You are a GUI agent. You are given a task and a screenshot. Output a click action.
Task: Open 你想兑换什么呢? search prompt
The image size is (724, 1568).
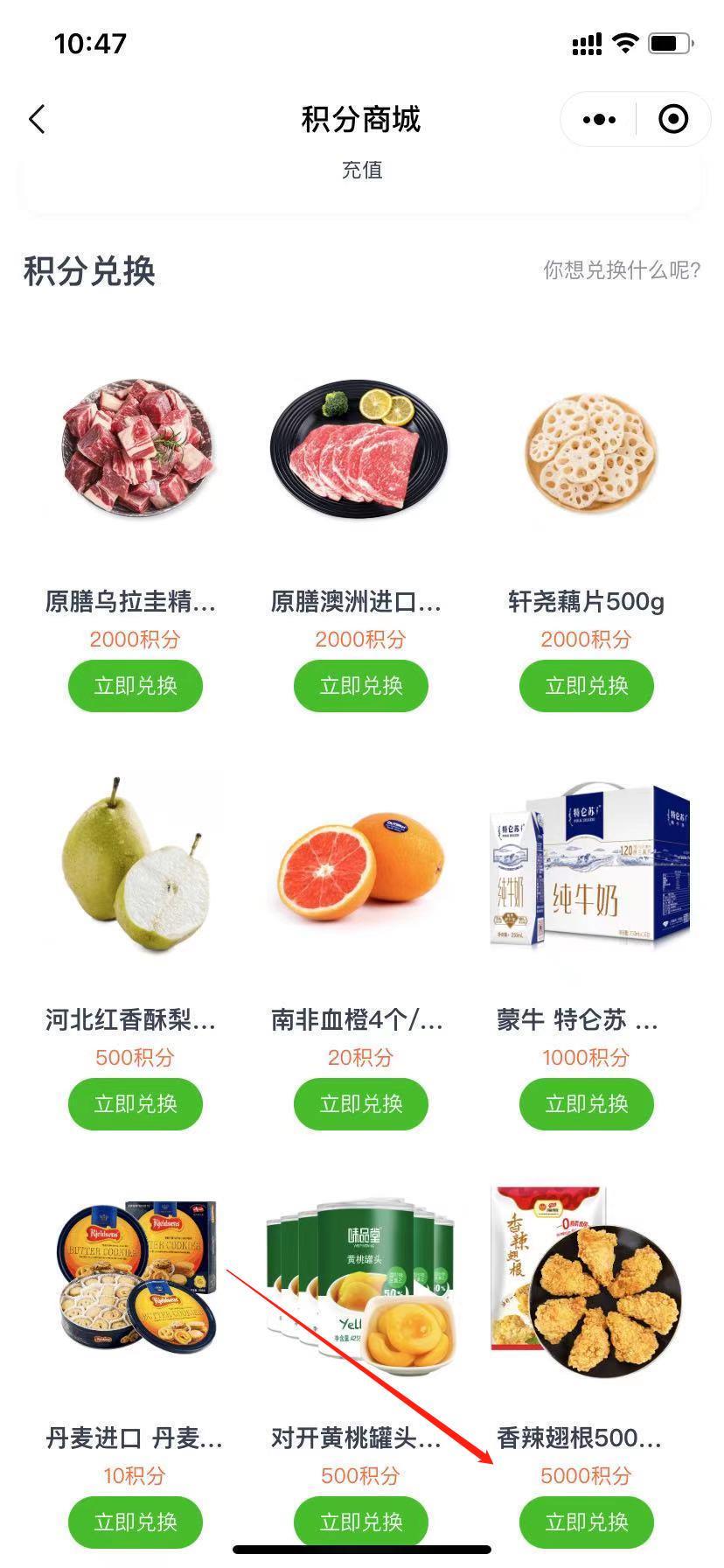coord(622,270)
